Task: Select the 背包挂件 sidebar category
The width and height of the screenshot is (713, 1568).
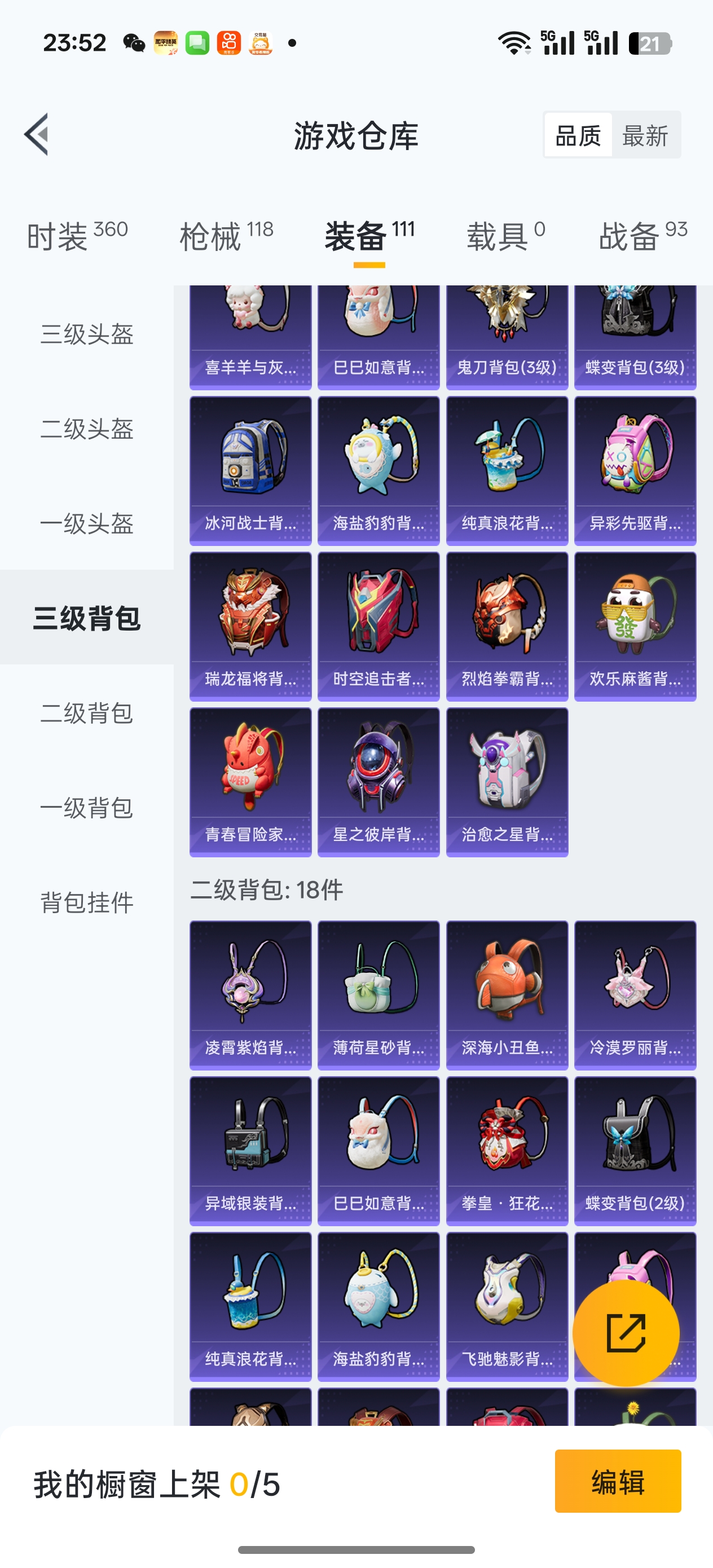Action: point(87,905)
